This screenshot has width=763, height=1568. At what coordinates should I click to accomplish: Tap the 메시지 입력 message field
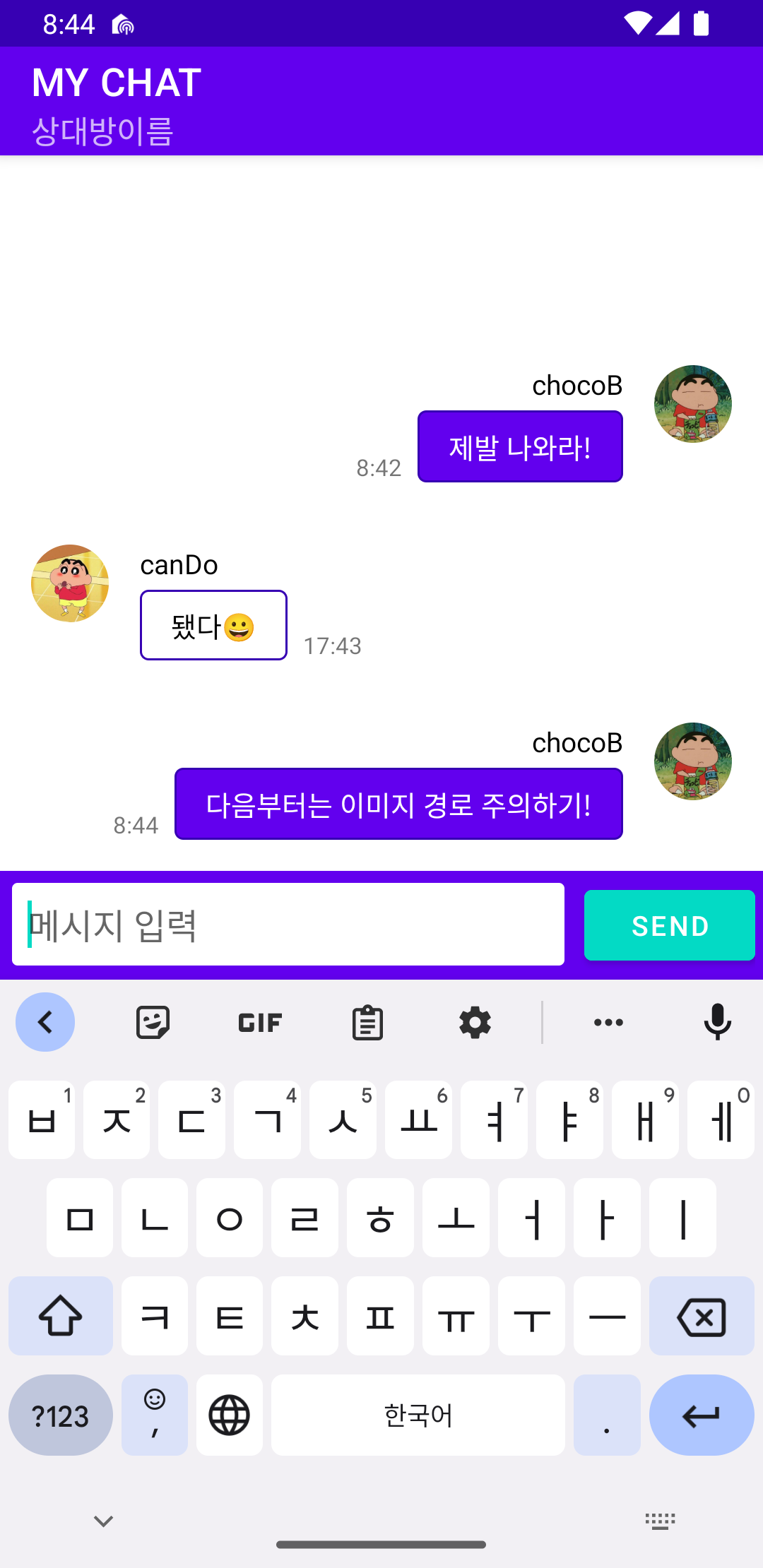click(x=288, y=925)
